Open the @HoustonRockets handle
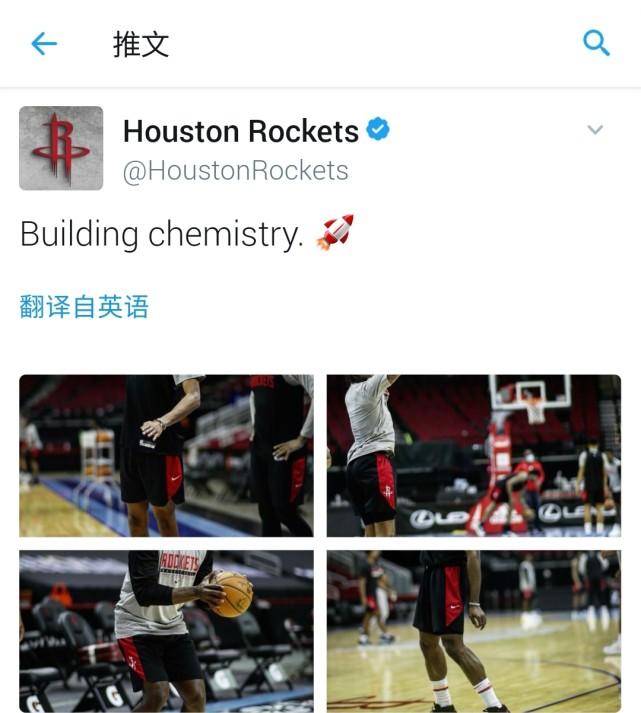641x713 pixels. coord(235,170)
